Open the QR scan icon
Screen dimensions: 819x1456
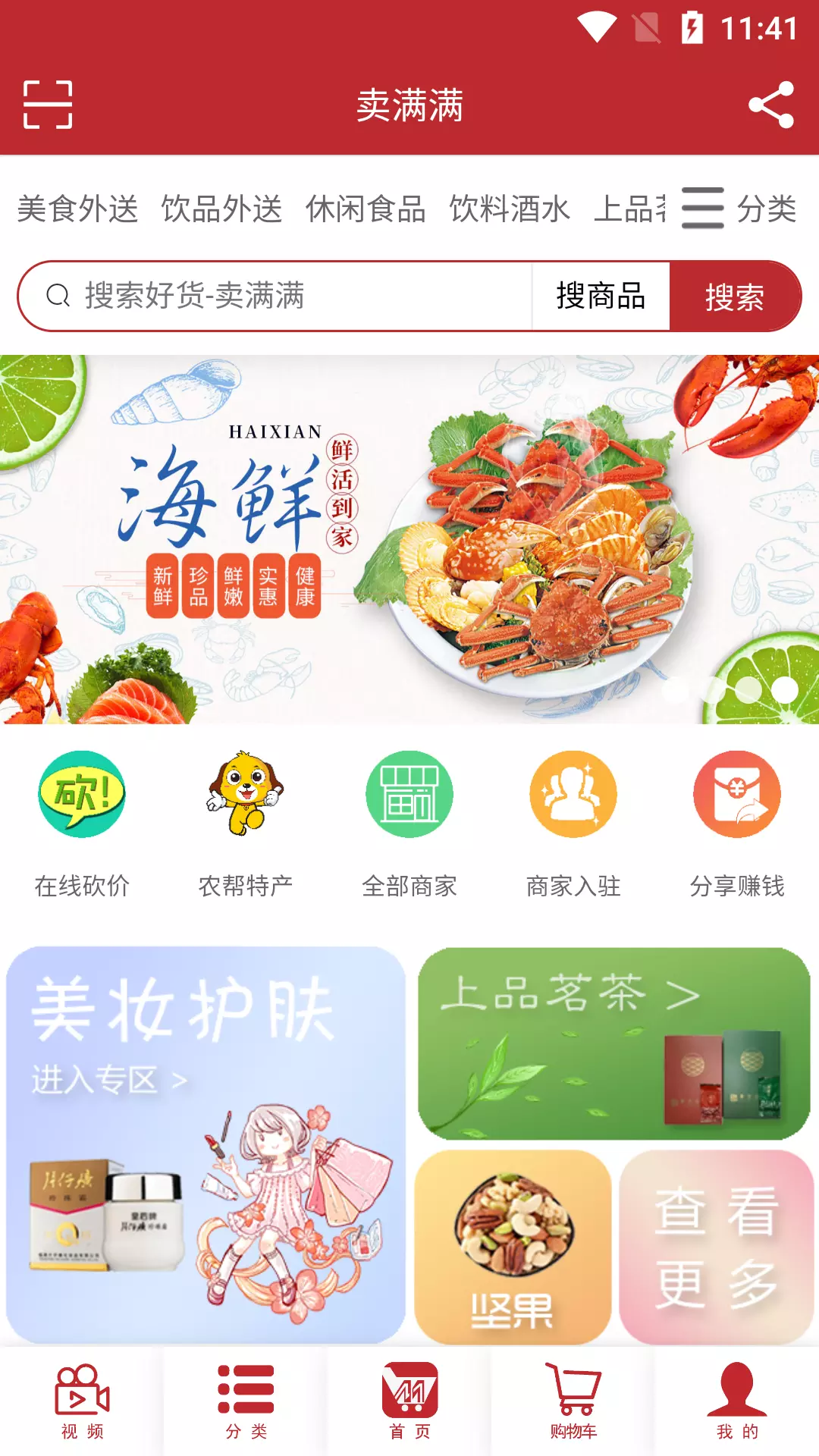tap(48, 105)
